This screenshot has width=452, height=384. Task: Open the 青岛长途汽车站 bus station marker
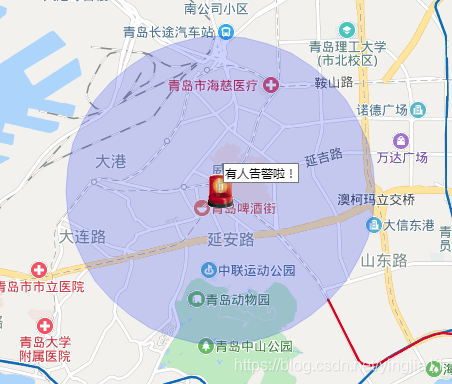[226, 32]
